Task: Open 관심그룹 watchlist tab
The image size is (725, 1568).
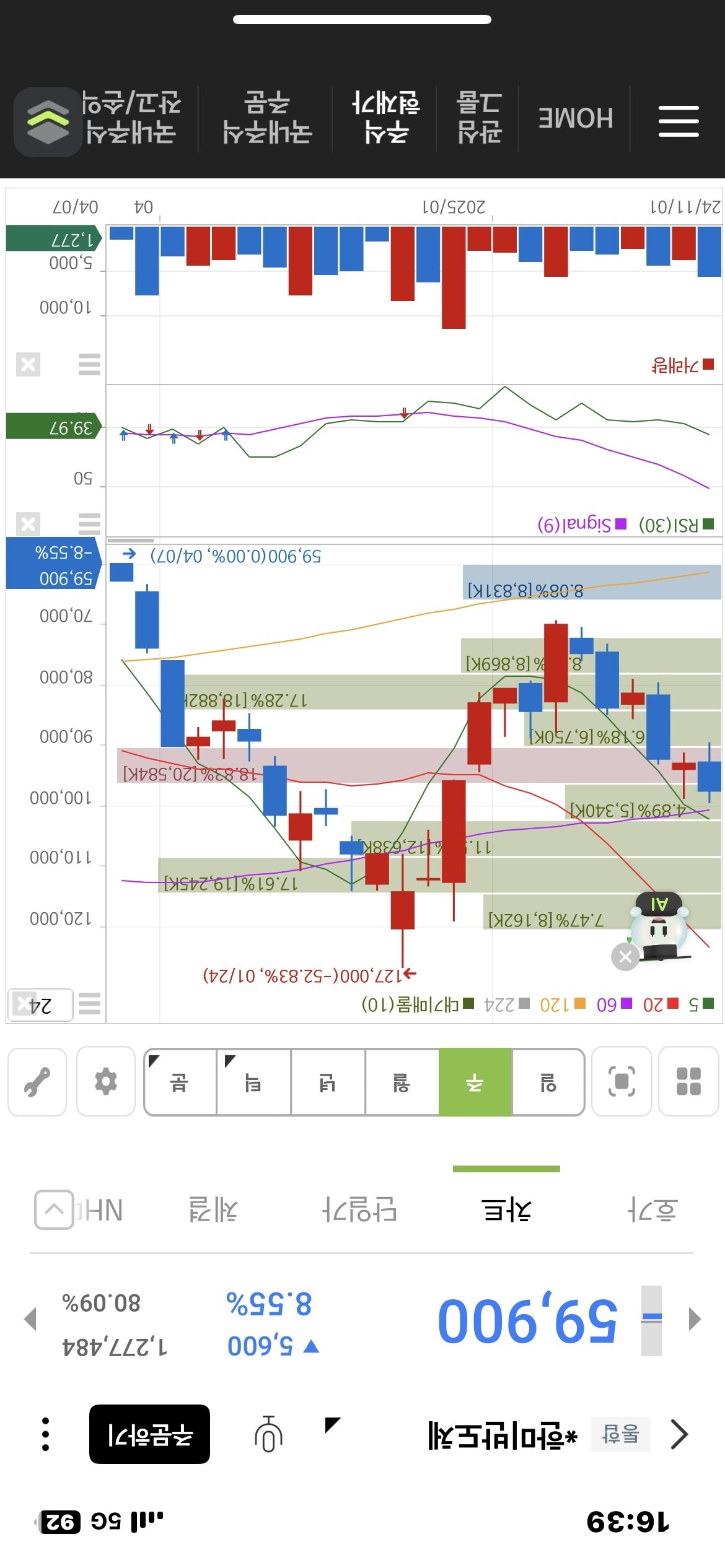Action: [479, 118]
